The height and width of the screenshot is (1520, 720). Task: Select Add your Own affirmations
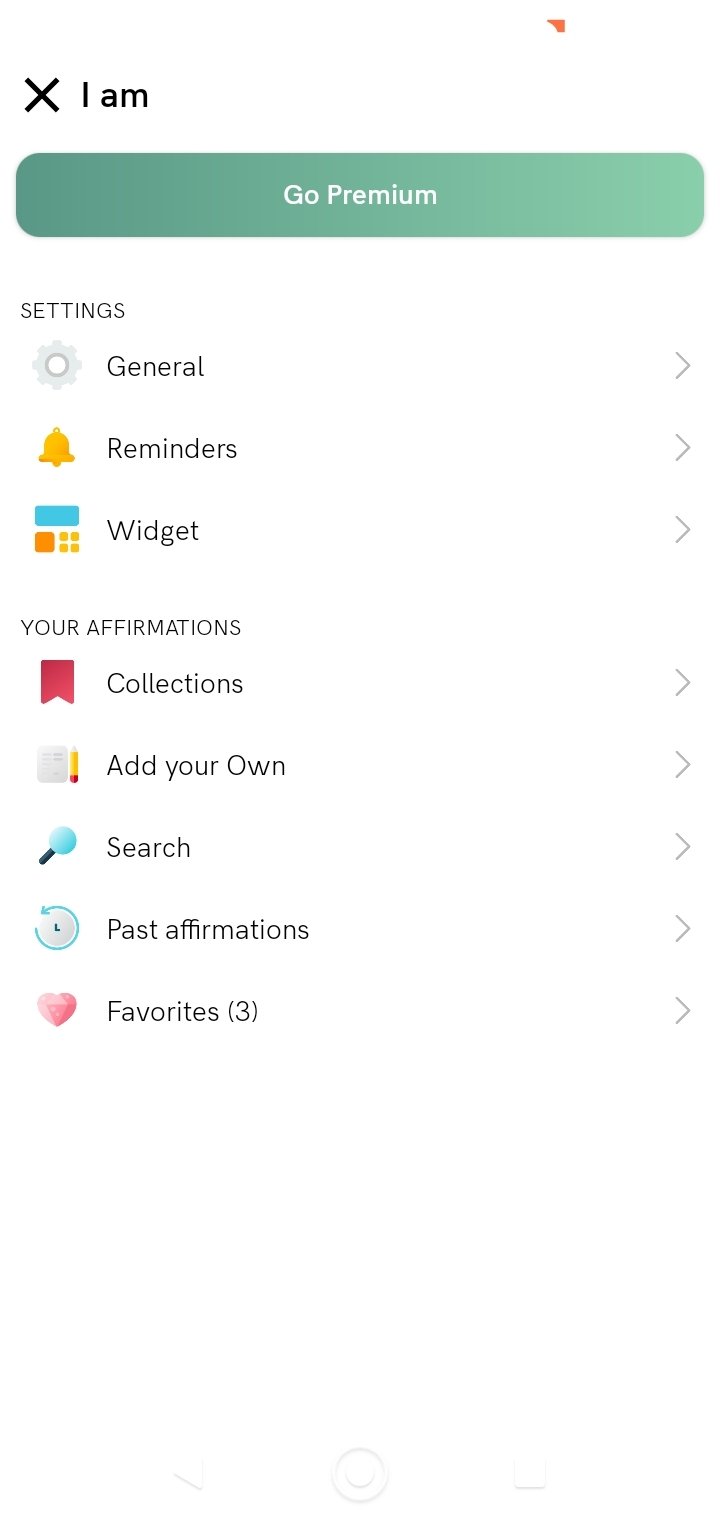coord(360,765)
